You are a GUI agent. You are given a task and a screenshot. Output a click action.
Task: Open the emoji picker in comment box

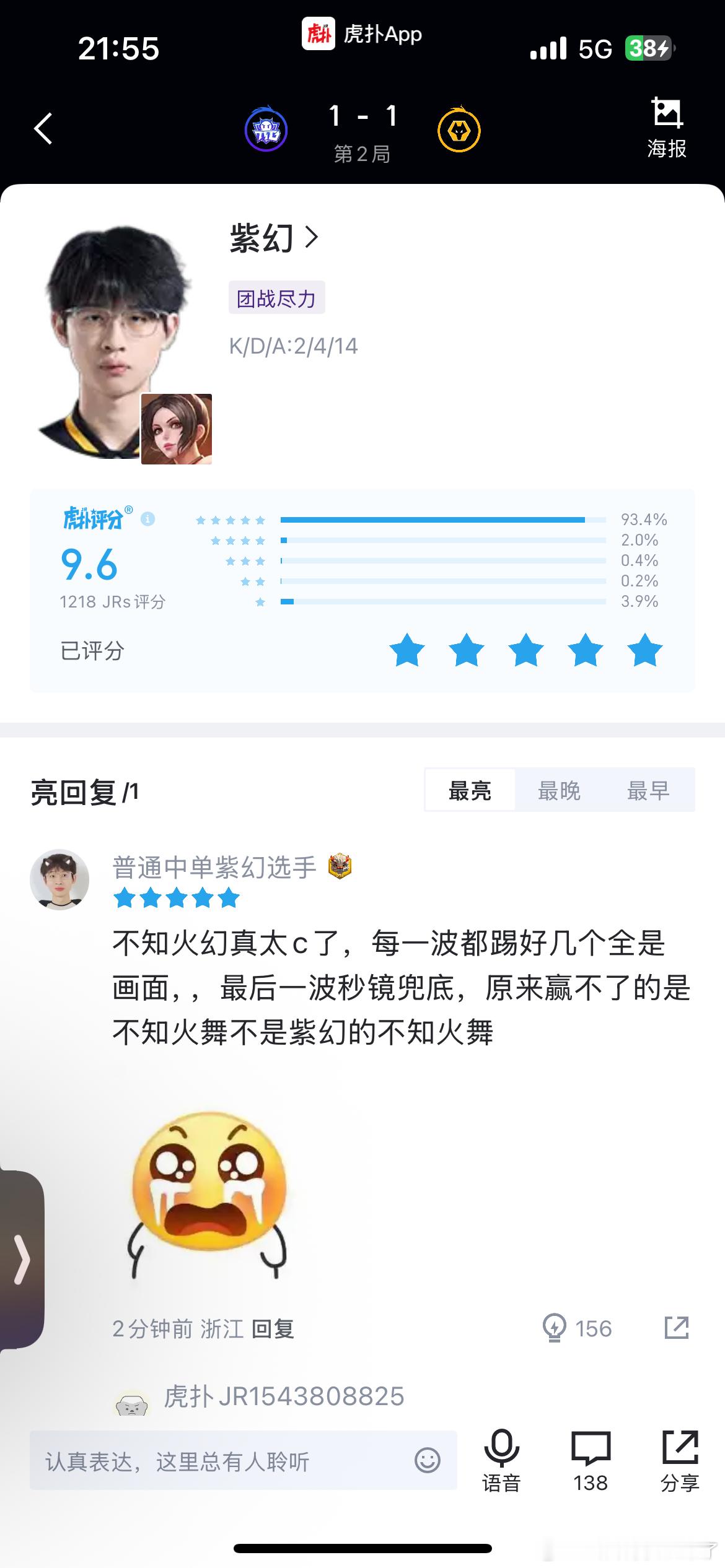pos(427,1460)
